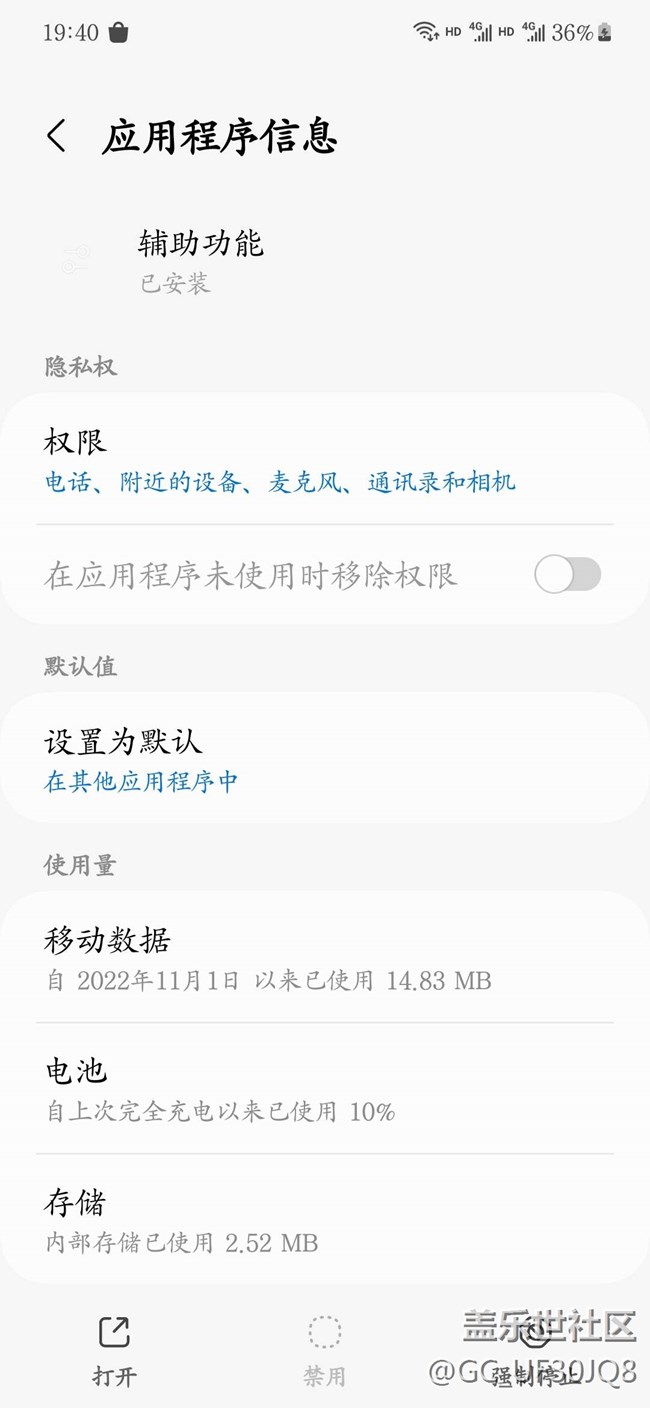Open 电池 usage details

325,1088
